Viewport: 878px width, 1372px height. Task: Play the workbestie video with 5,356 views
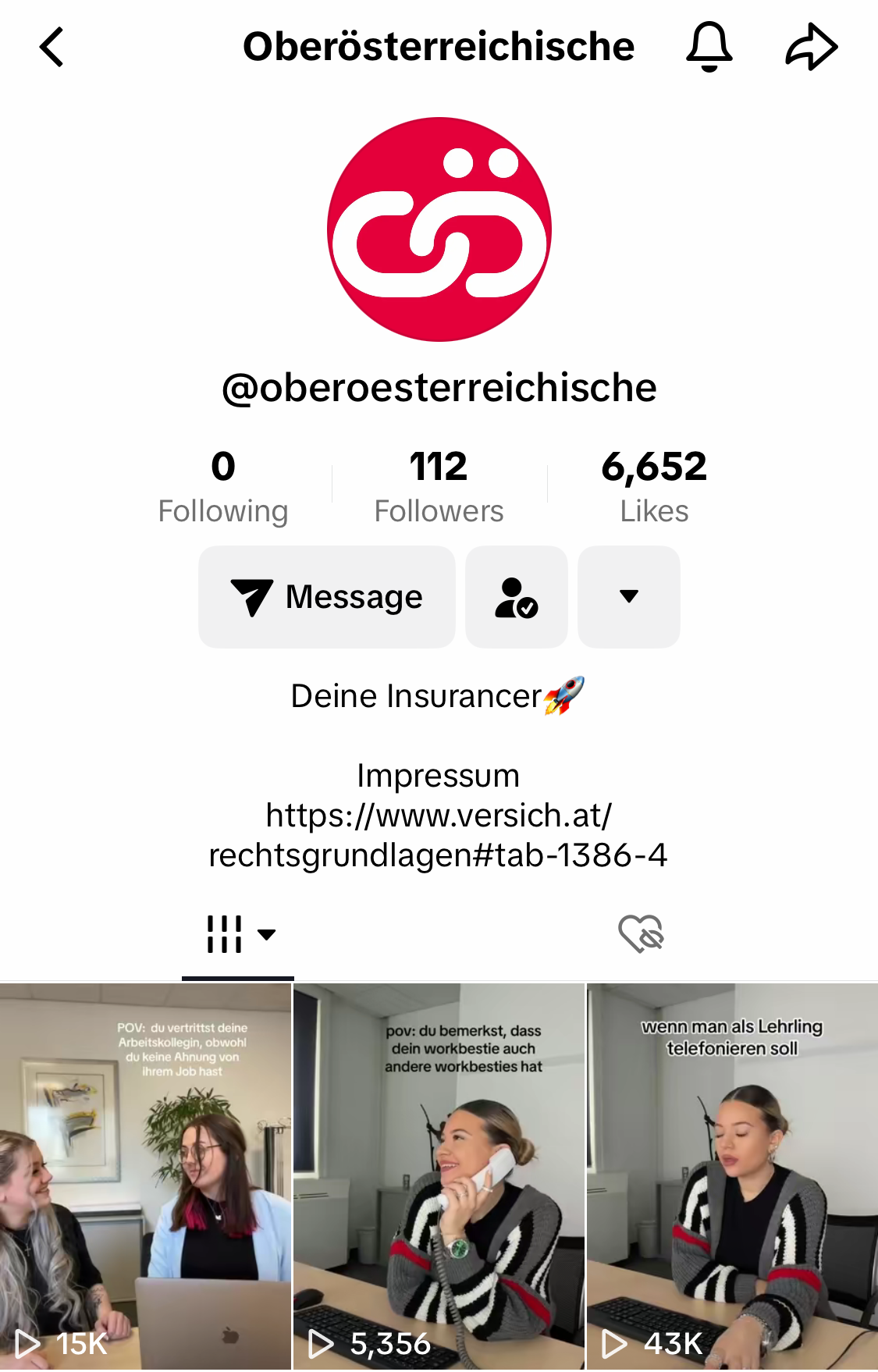pyautogui.click(x=439, y=1175)
